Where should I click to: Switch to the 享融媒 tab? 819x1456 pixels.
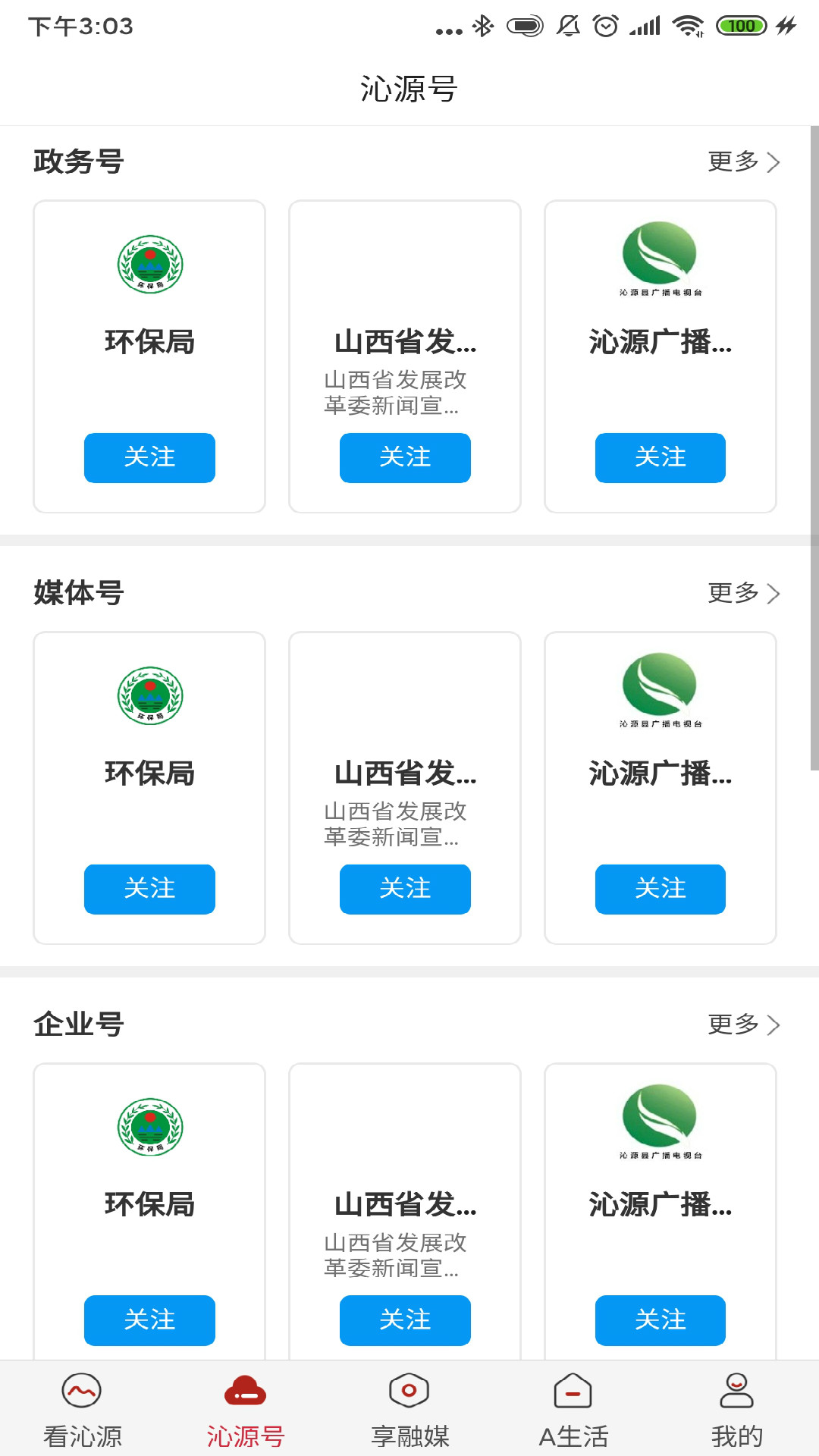[x=409, y=1410]
